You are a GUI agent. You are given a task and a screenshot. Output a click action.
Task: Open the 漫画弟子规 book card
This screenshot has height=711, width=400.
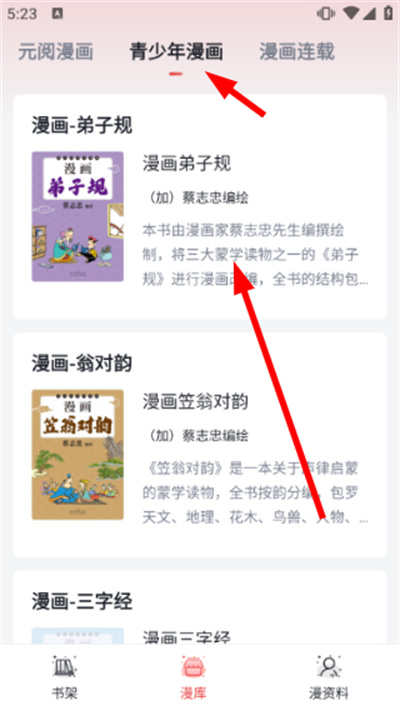tap(200, 207)
